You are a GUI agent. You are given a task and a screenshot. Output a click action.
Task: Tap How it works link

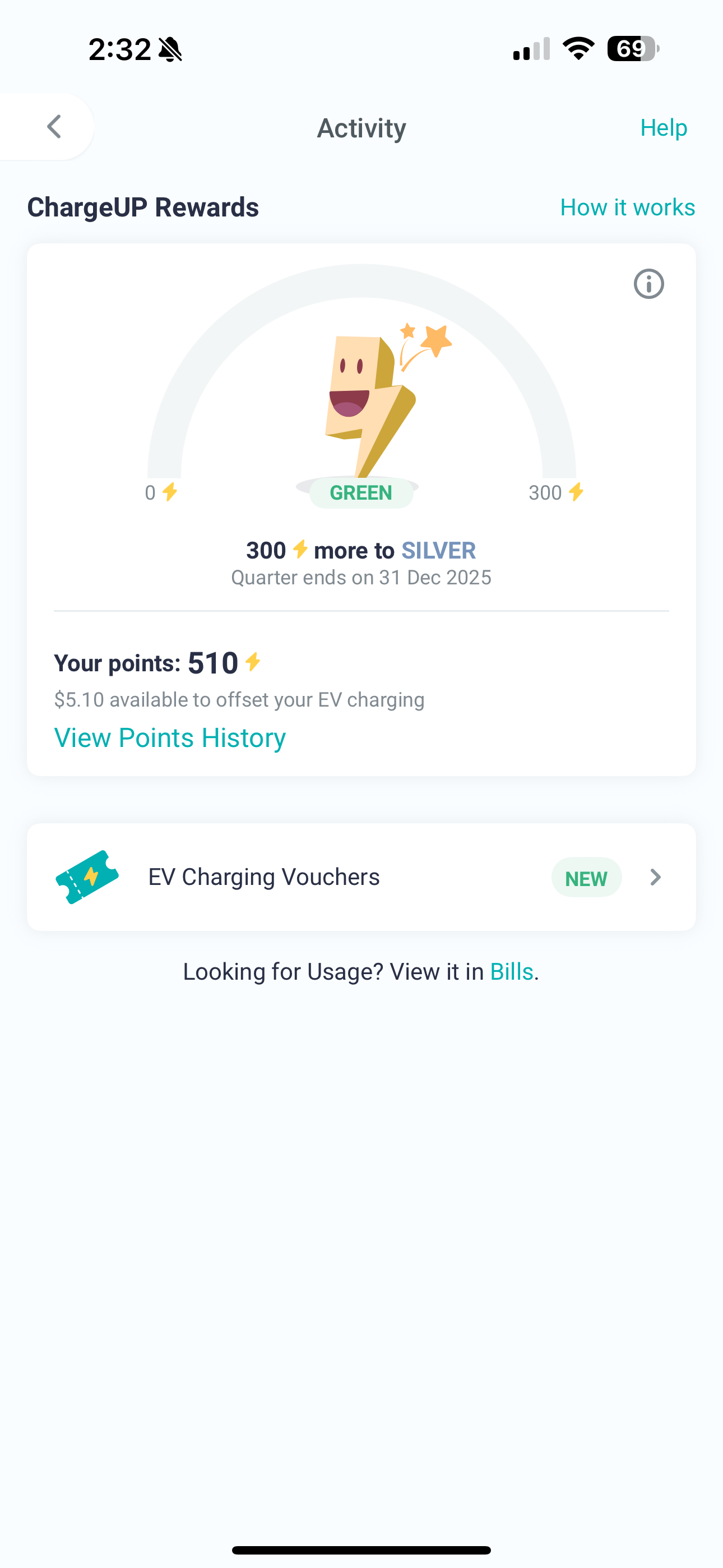pos(628,207)
